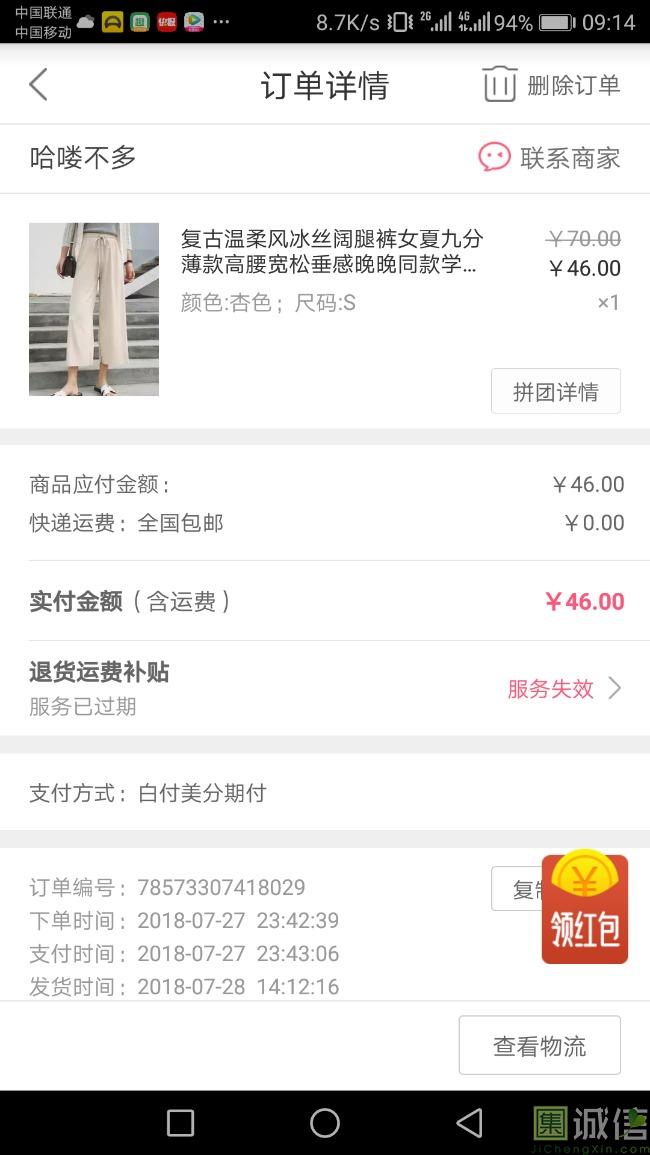This screenshot has height=1155, width=650.
Task: Open the 退货运费补贴 service row
Action: click(x=324, y=688)
